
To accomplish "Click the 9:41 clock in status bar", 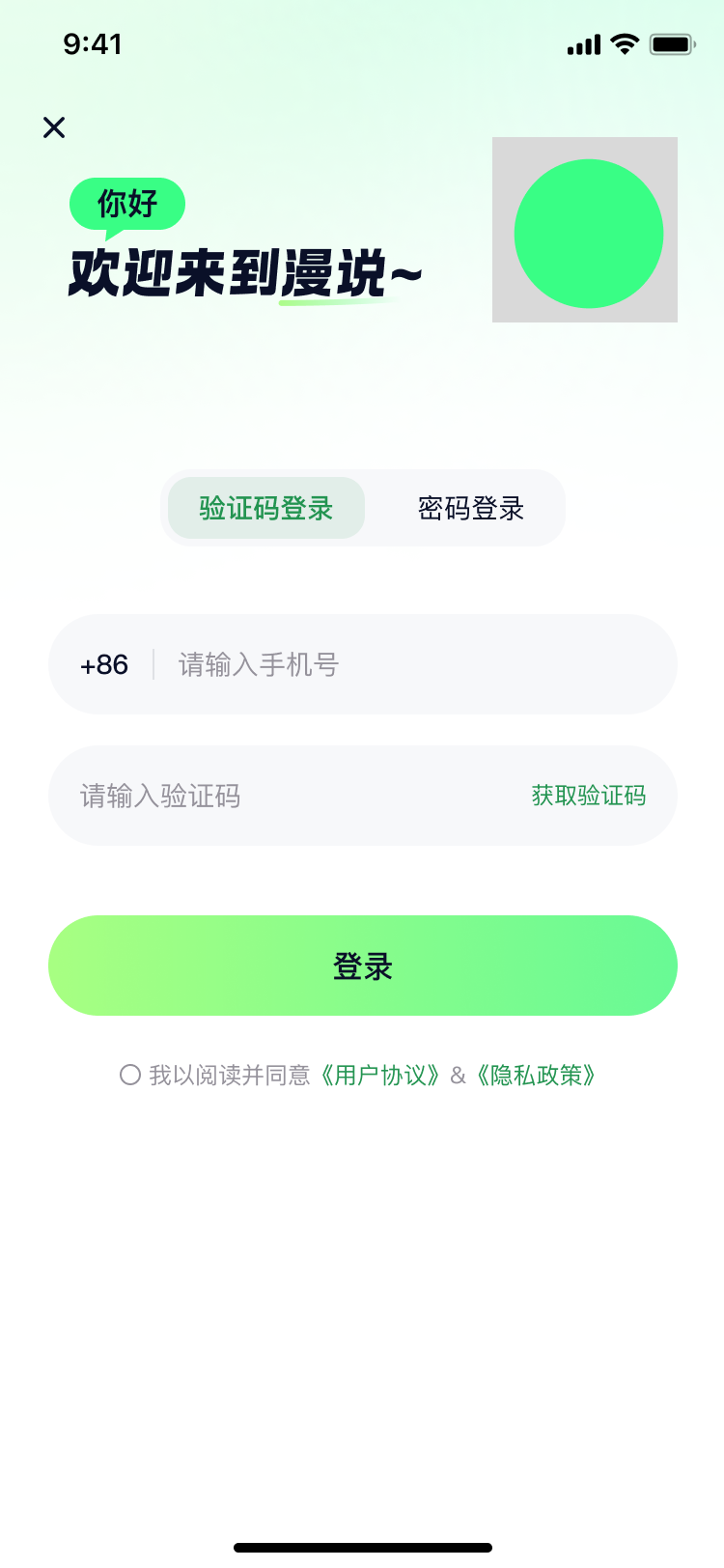I will click(x=93, y=43).
